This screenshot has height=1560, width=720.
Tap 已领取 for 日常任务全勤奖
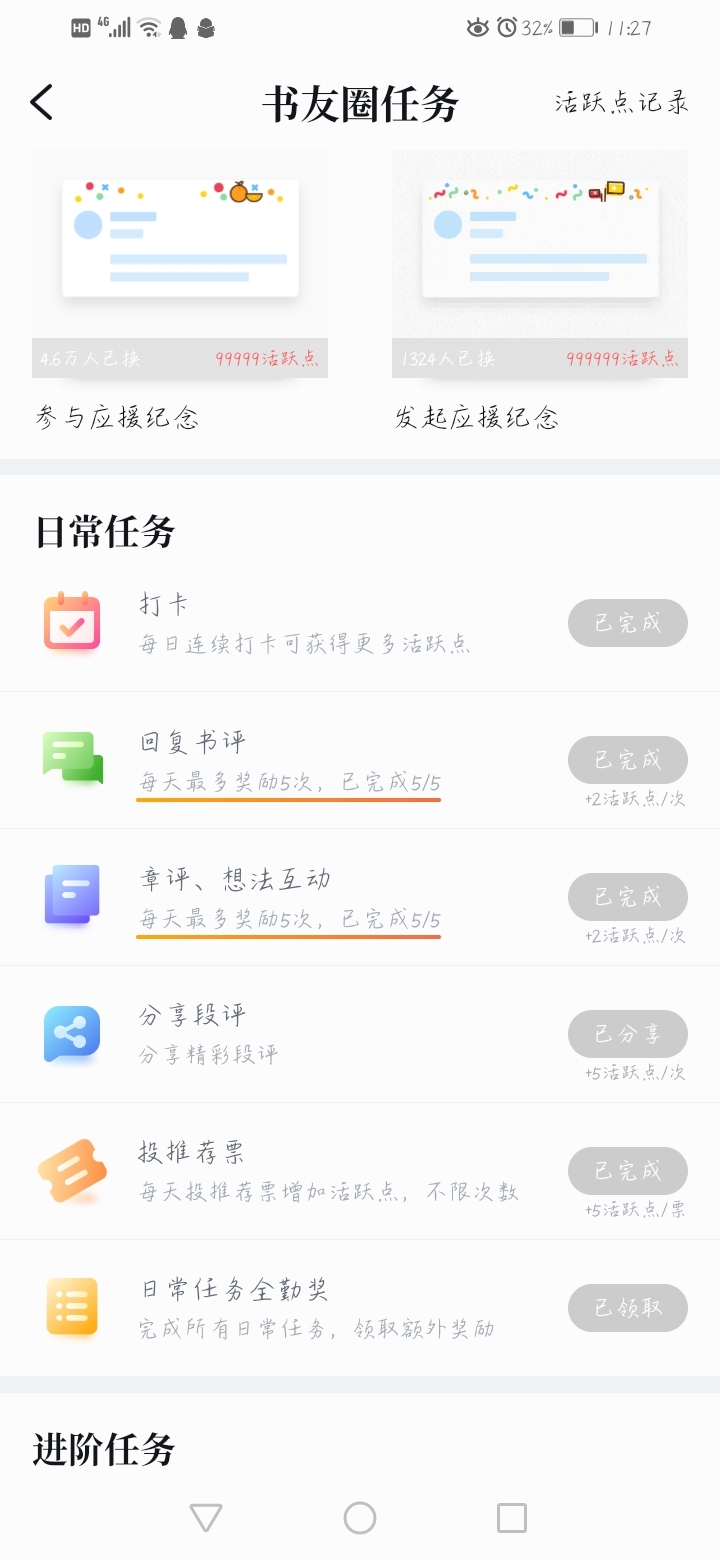[x=628, y=1308]
